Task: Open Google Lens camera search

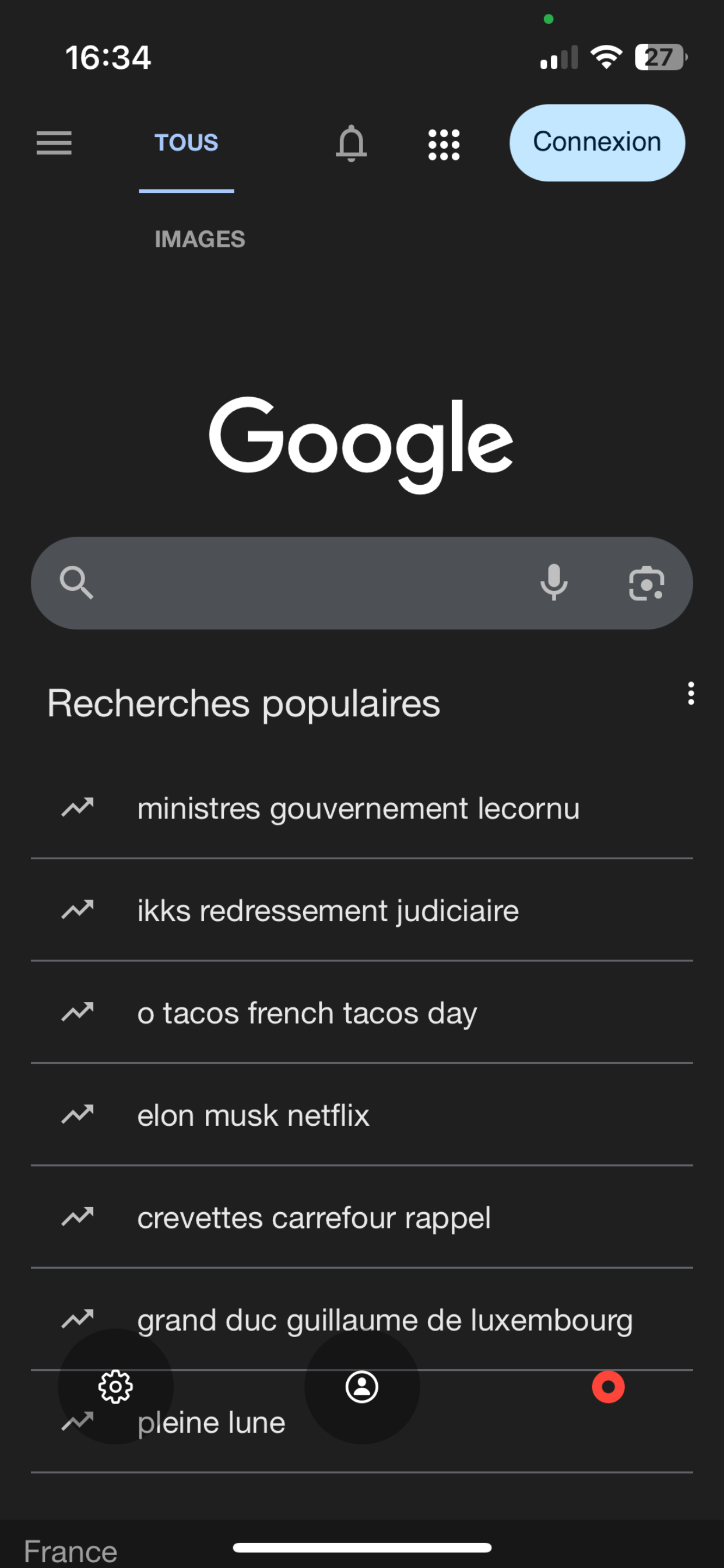Action: [646, 583]
